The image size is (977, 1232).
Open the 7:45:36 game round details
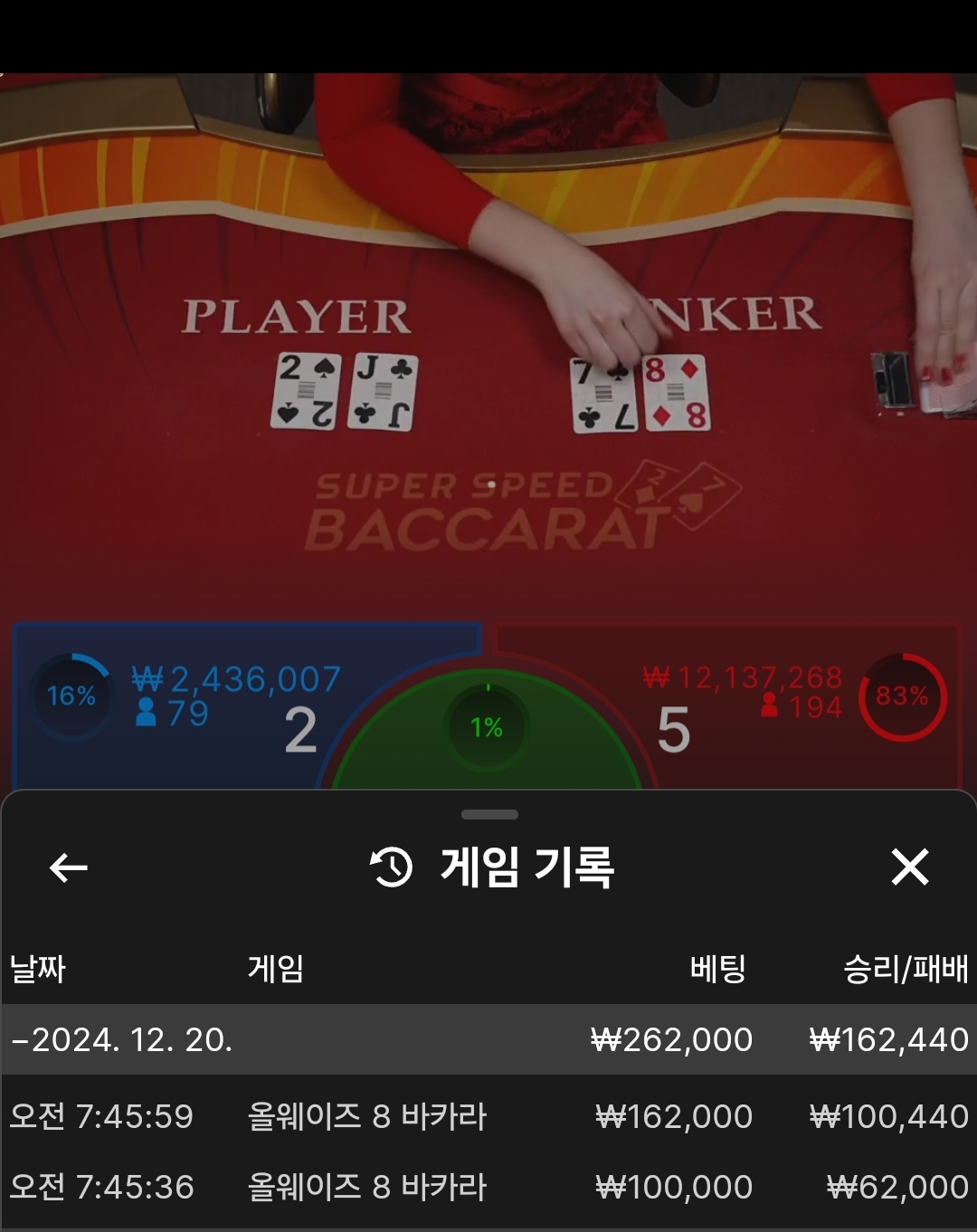(x=488, y=1187)
